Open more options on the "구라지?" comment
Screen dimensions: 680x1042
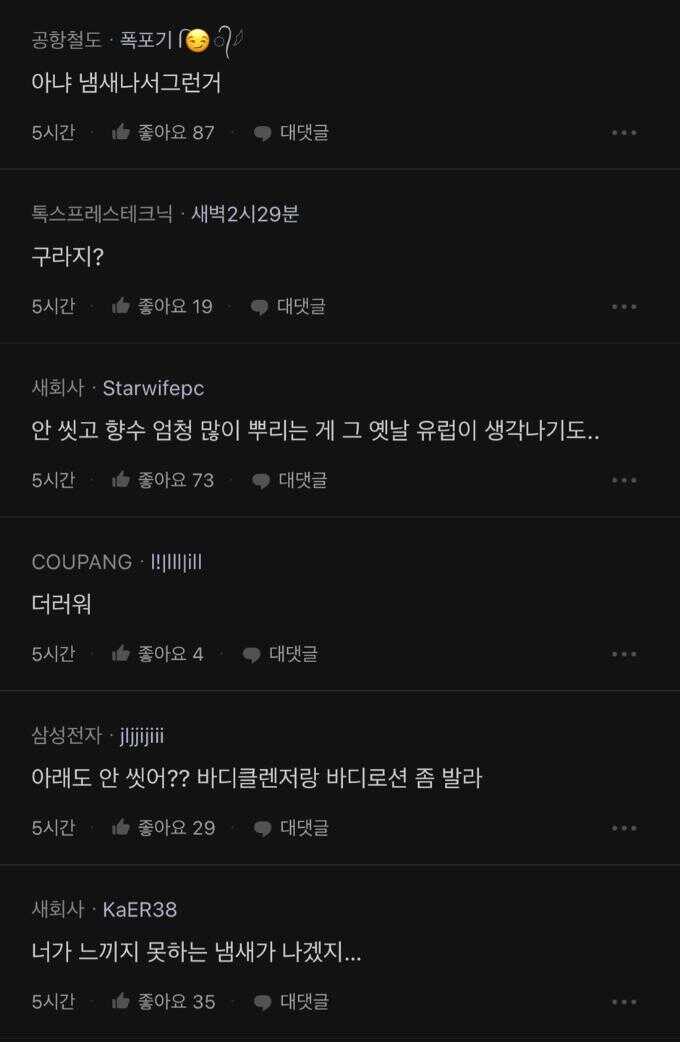(x=624, y=307)
